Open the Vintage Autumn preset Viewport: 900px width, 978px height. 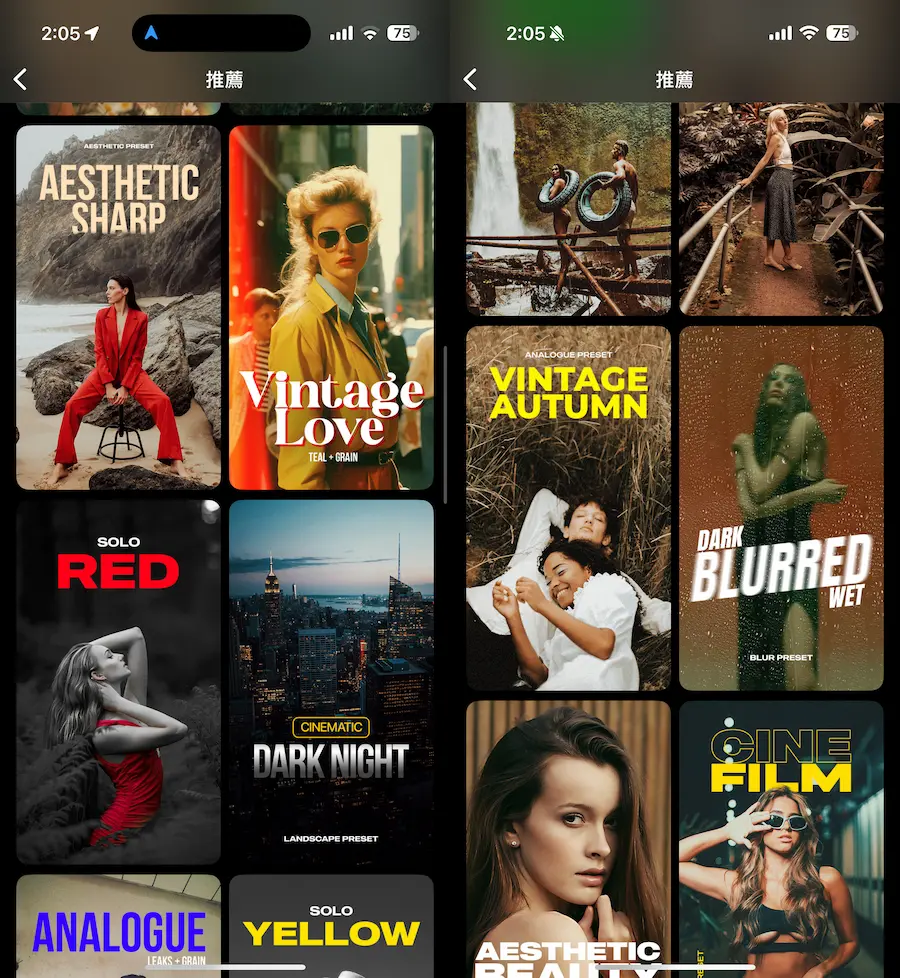[x=568, y=508]
